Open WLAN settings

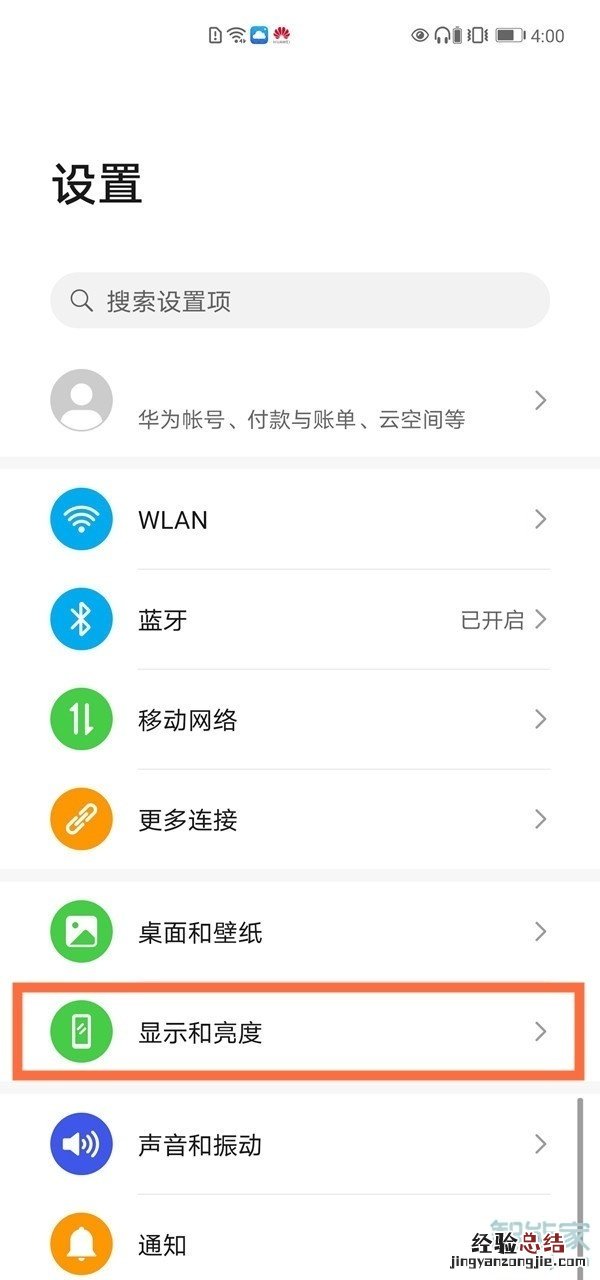300,520
